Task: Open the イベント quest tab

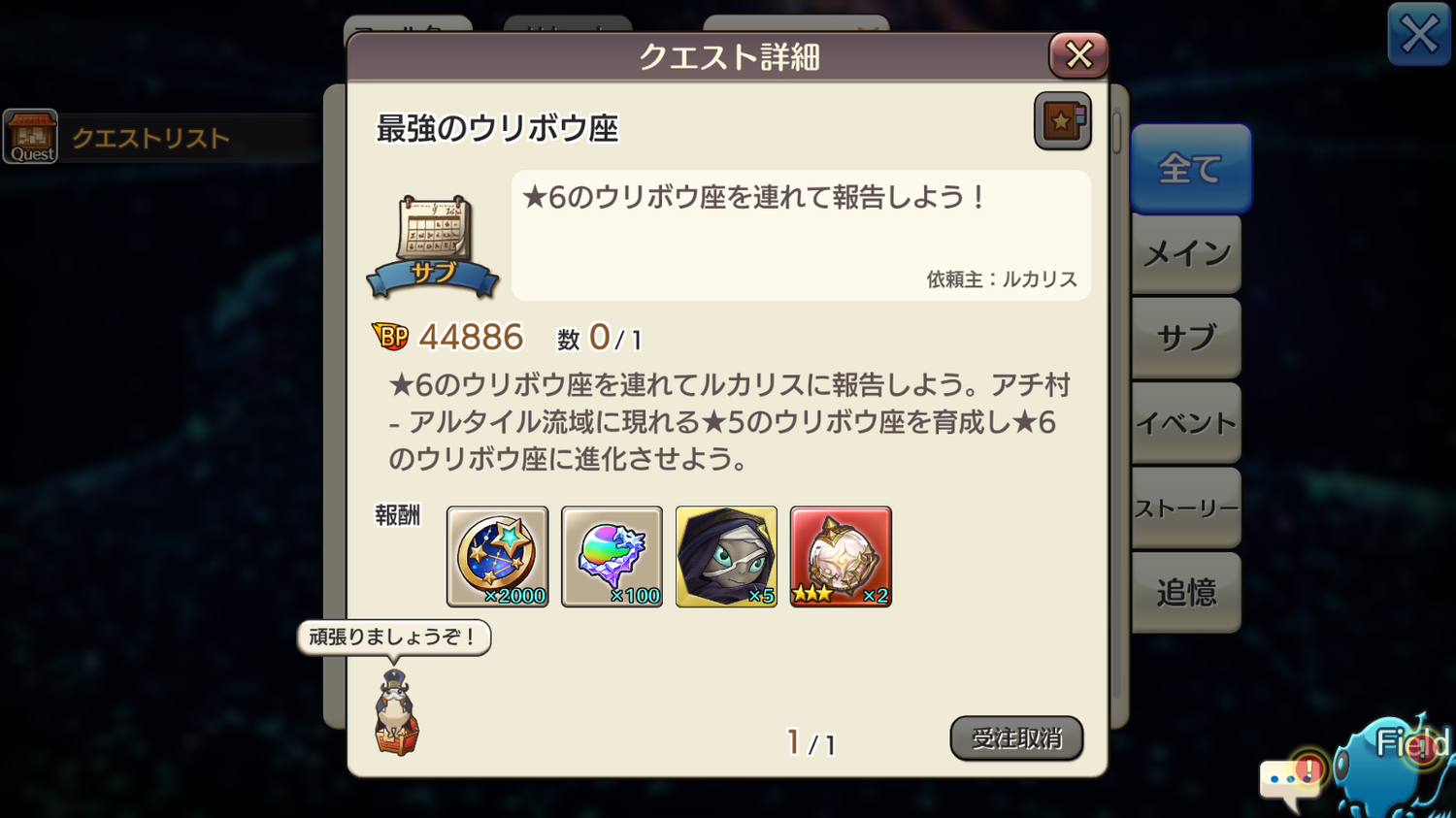Action: tap(1186, 423)
